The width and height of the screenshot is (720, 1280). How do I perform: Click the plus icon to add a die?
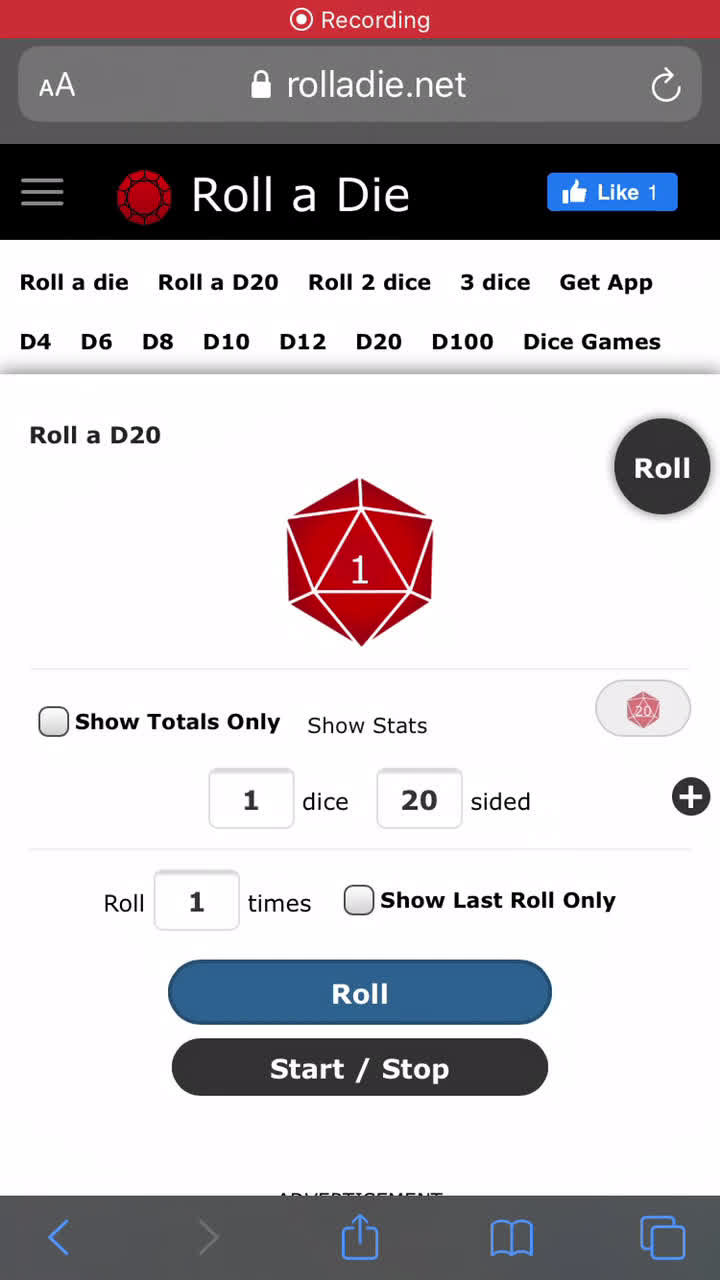coord(690,797)
